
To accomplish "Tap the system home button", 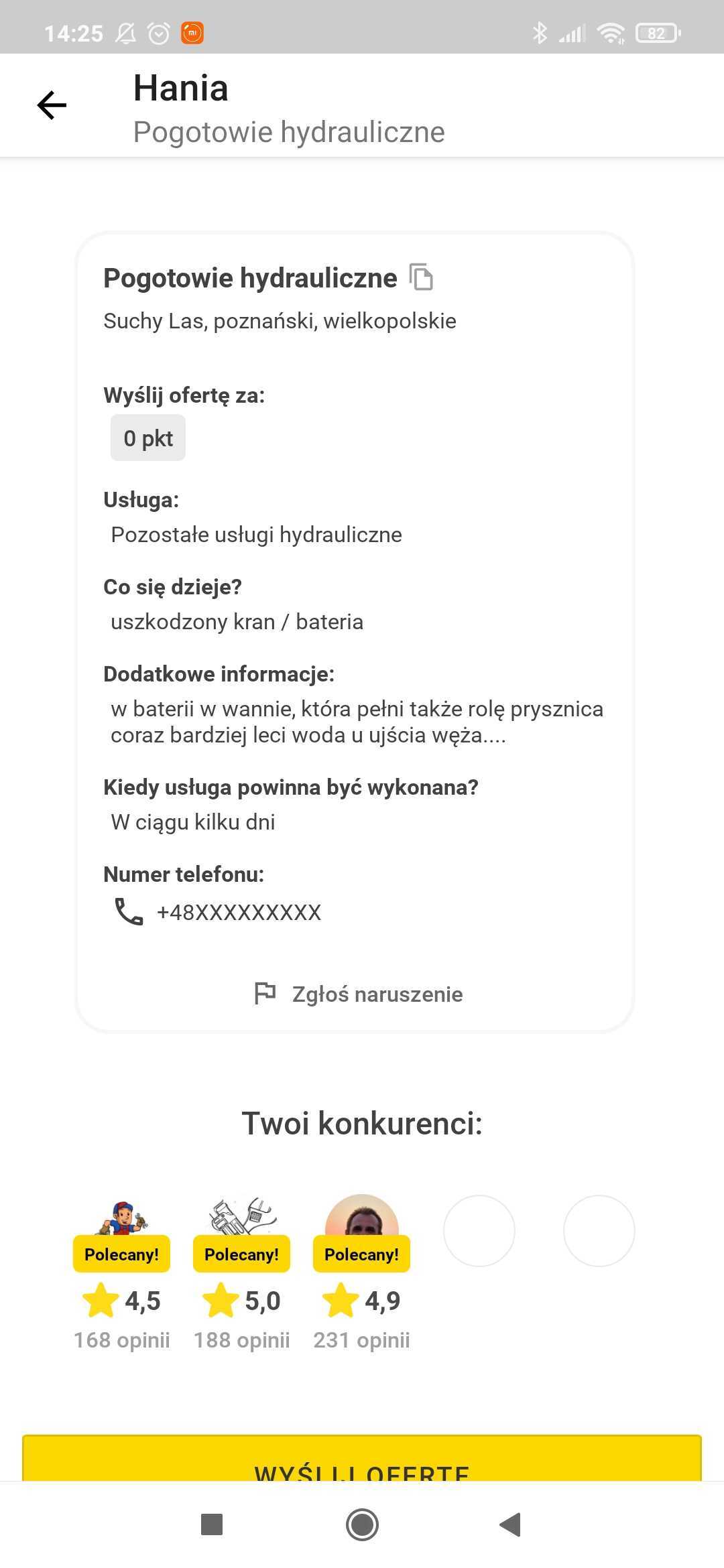I will (x=362, y=1524).
